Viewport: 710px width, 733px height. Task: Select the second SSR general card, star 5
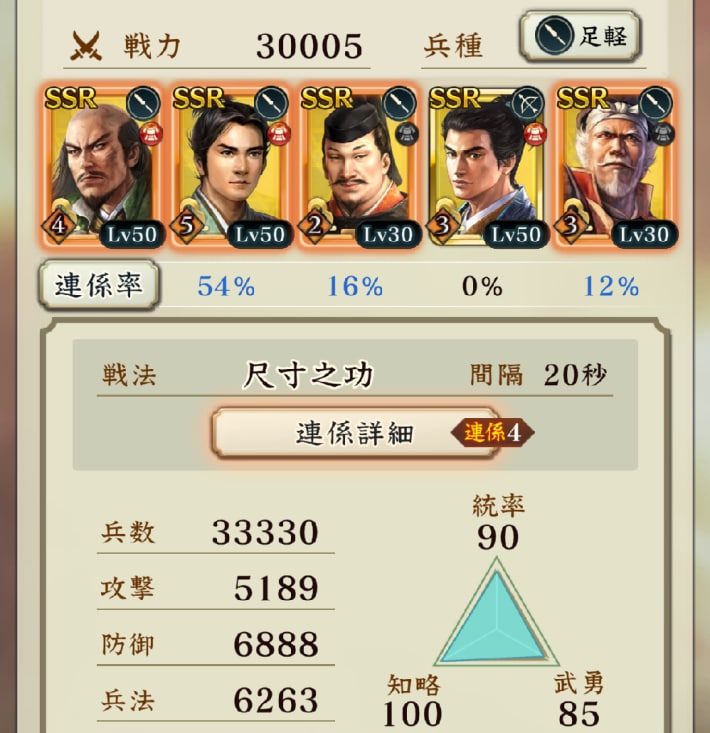coord(231,168)
